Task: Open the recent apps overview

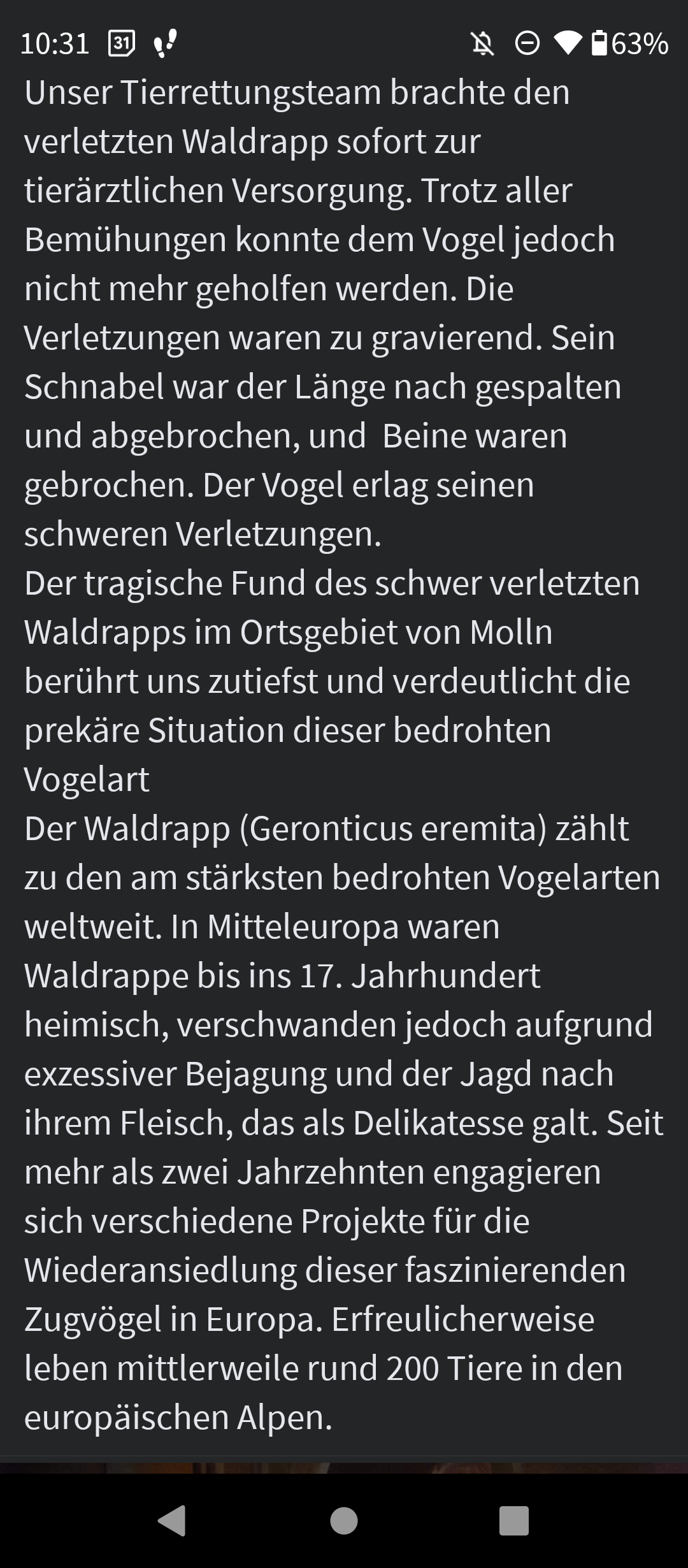Action: pyautogui.click(x=514, y=1521)
